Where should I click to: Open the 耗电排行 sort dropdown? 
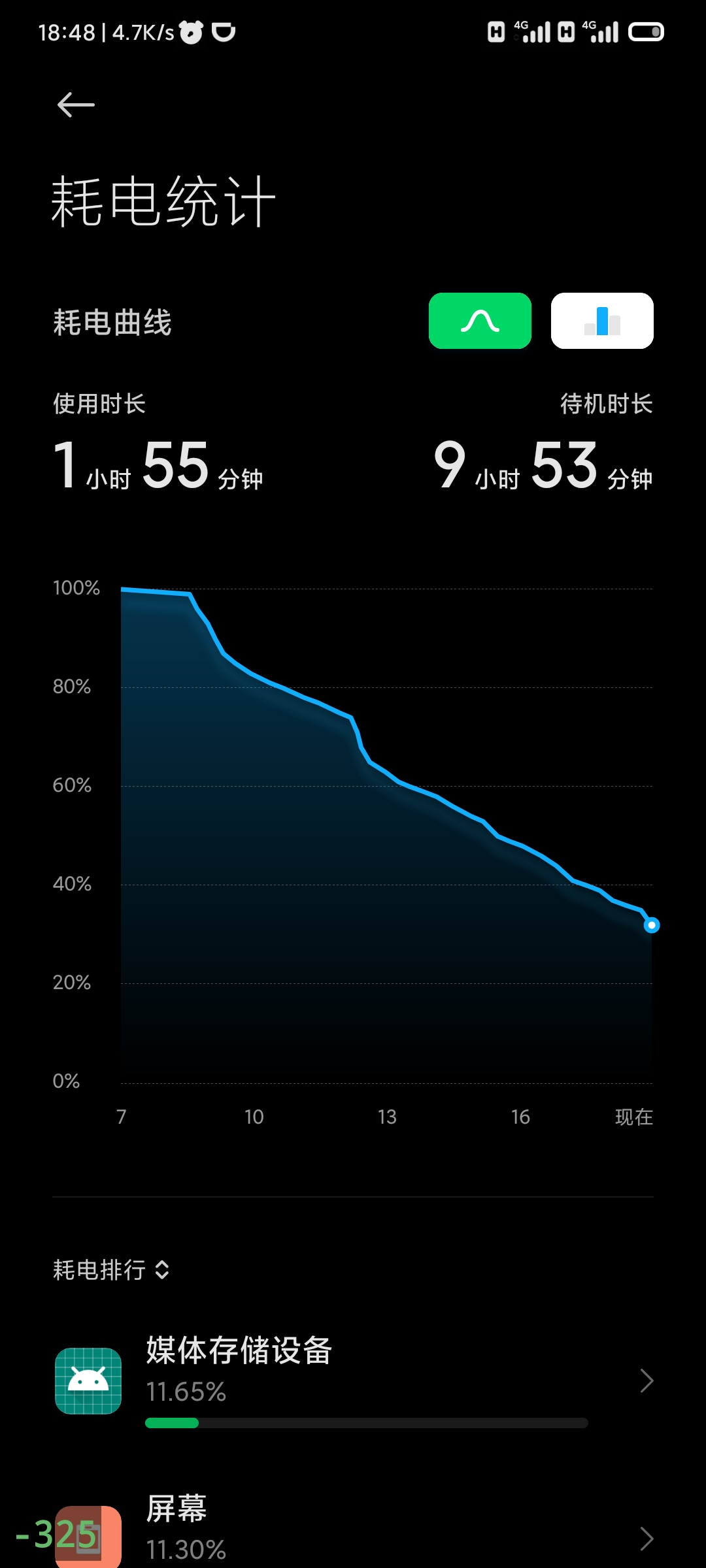click(112, 1270)
